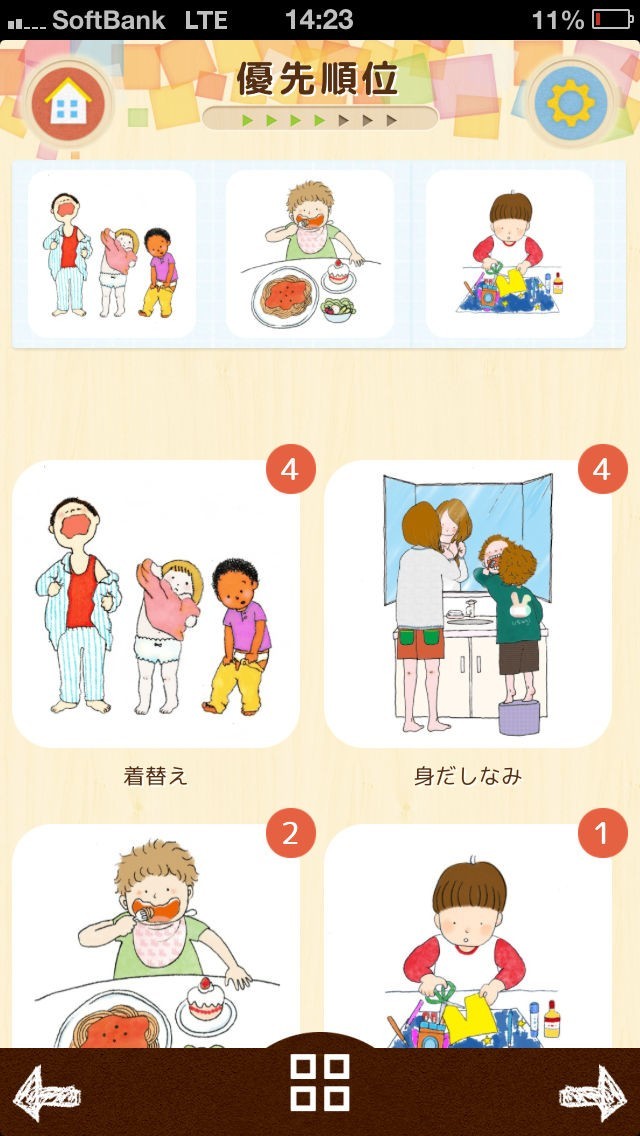The image size is (640, 1136).
Task: Tap the eating picture in the top tray
Action: coord(310,254)
